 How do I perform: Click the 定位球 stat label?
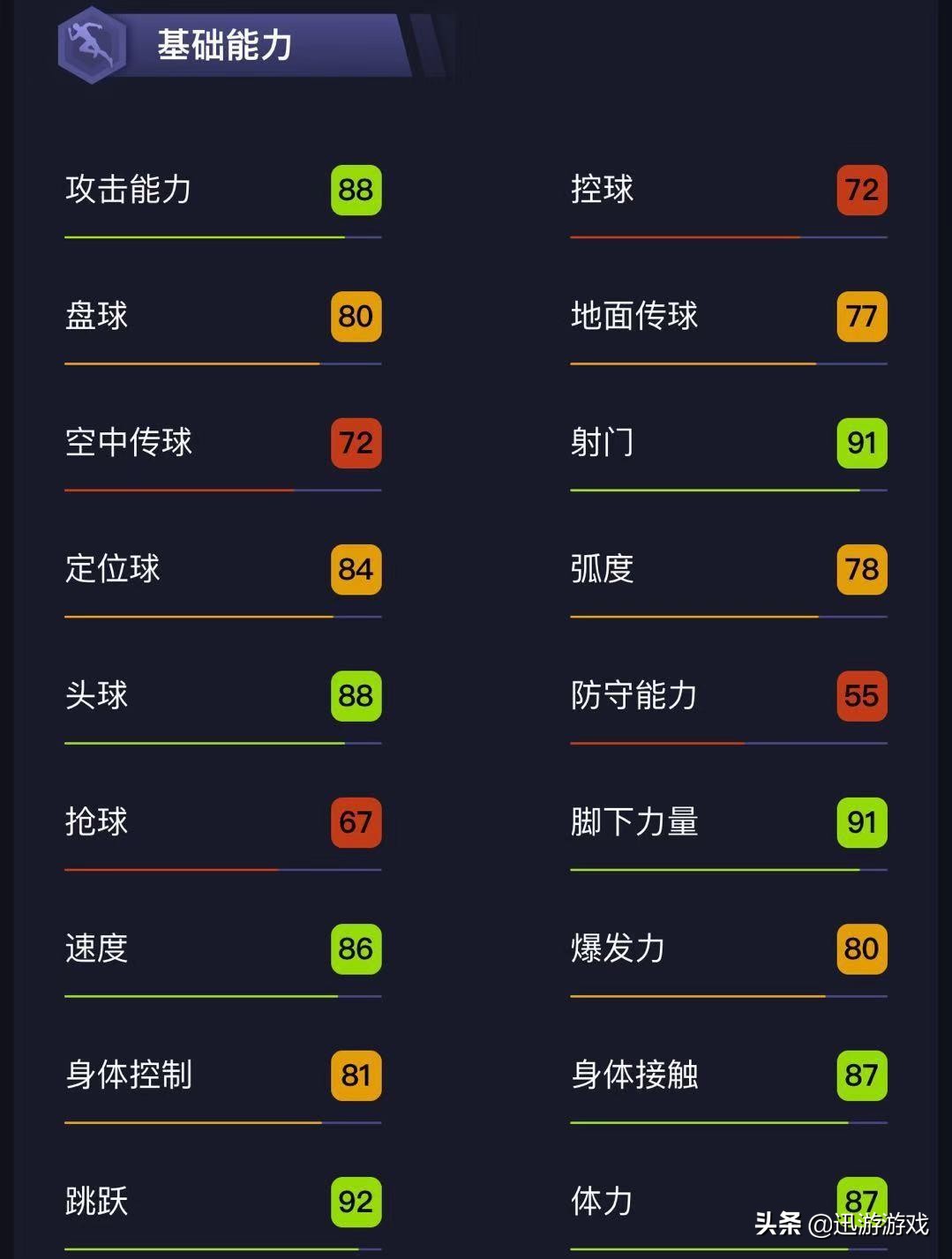[x=113, y=570]
